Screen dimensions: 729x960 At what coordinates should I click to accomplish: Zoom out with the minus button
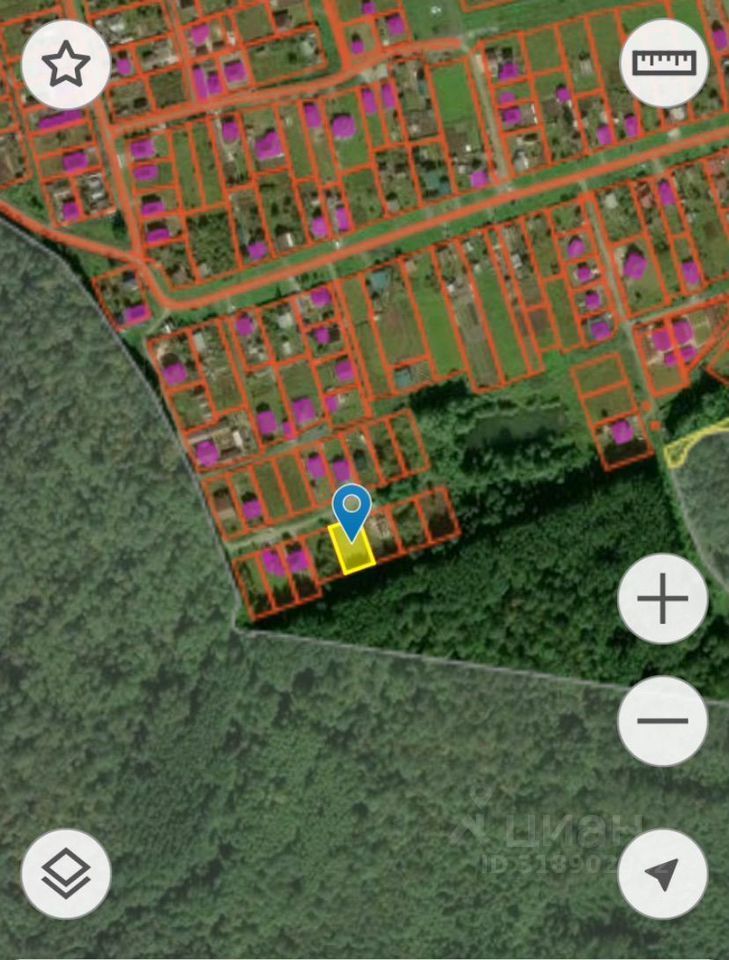pos(662,720)
